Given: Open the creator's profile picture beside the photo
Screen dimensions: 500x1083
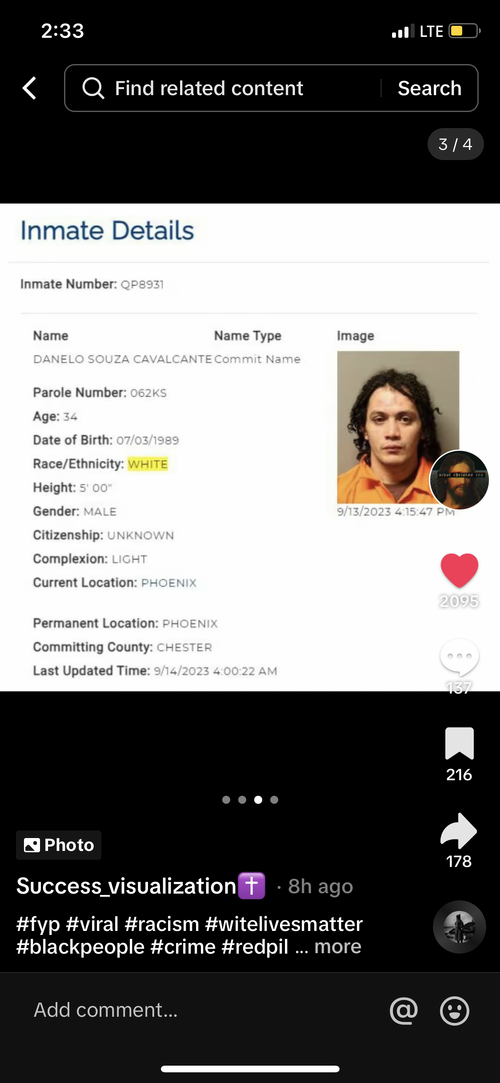Looking at the screenshot, I should (x=459, y=480).
